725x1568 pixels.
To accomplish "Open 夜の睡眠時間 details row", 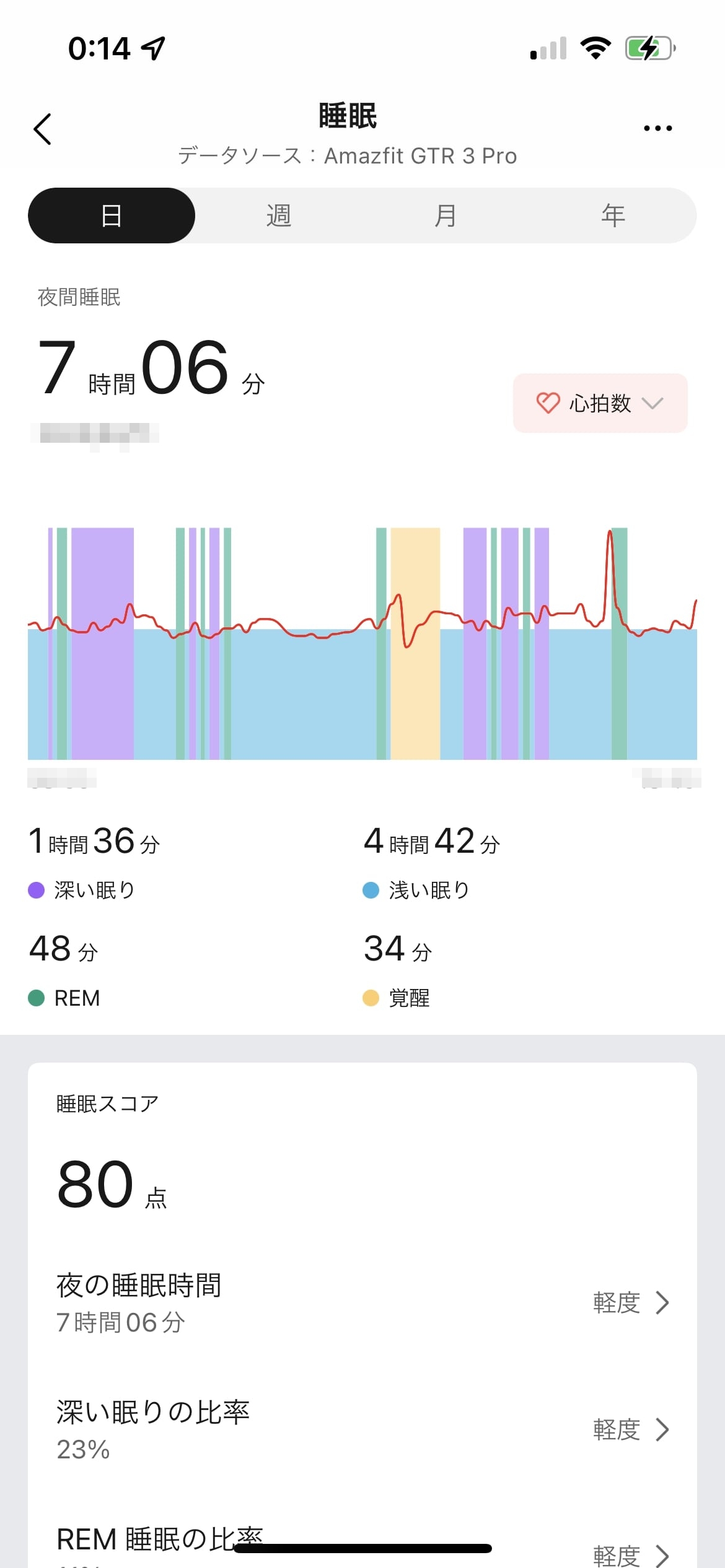I will pyautogui.click(x=362, y=1303).
